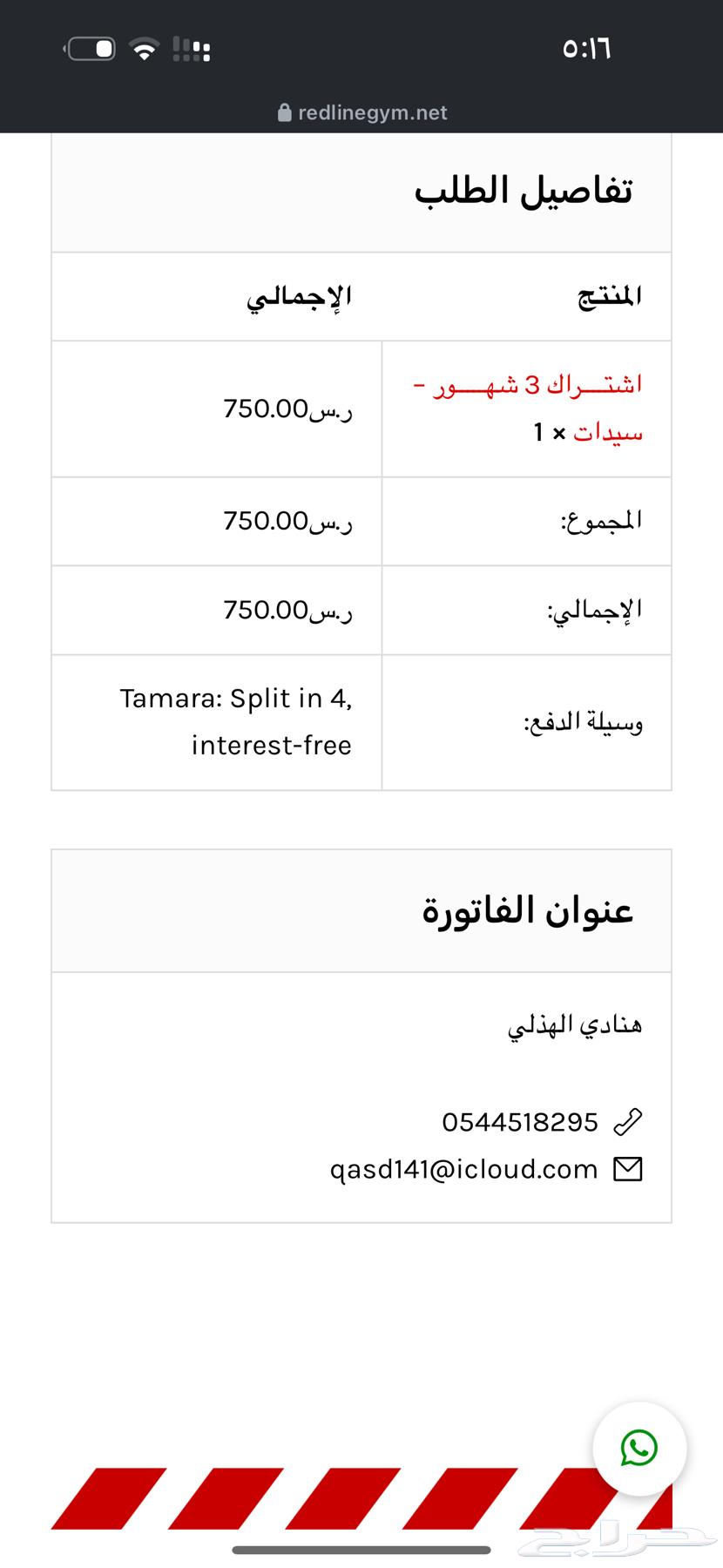Open the red 3-month ladies subscription link
This screenshot has height=1568, width=723.
[528, 408]
